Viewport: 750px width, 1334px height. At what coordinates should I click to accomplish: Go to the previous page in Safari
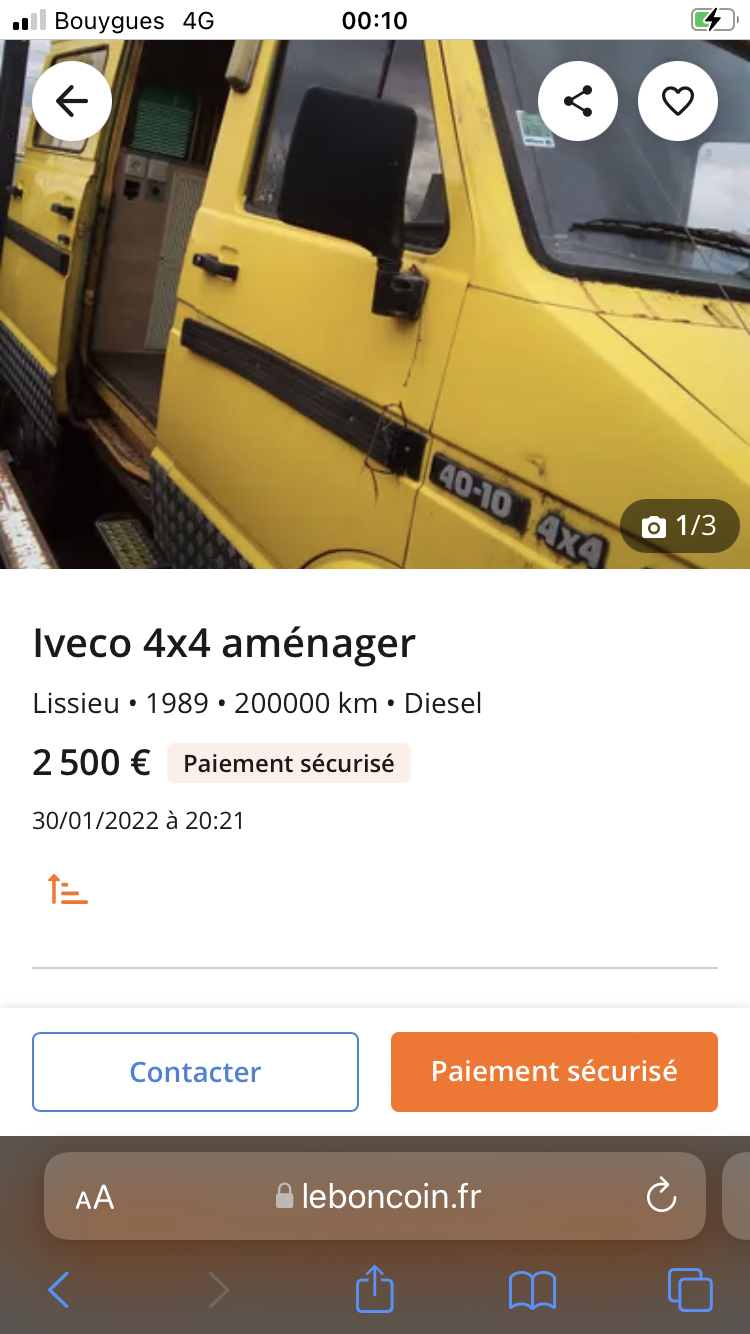59,1290
